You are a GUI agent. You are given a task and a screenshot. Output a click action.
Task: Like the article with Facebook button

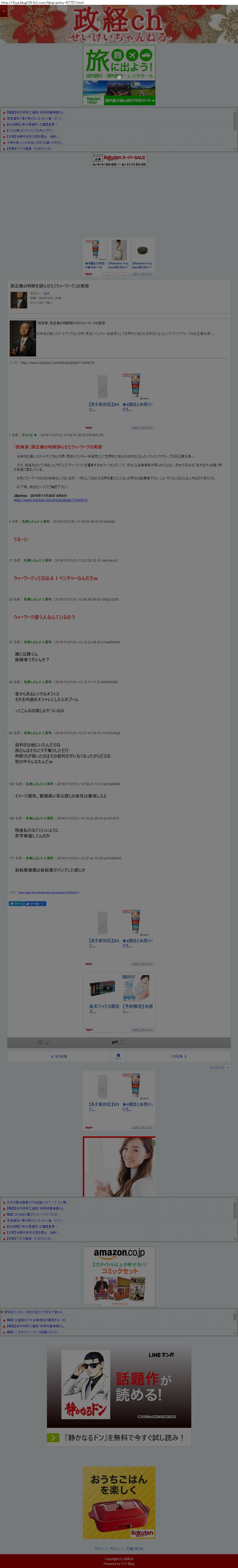click(x=35, y=904)
